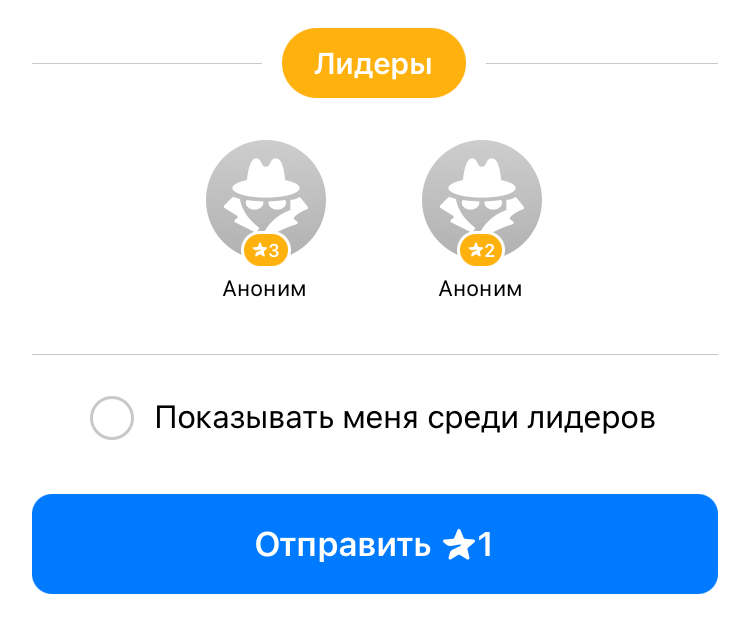Enable showing me among the leaders

pyautogui.click(x=112, y=418)
